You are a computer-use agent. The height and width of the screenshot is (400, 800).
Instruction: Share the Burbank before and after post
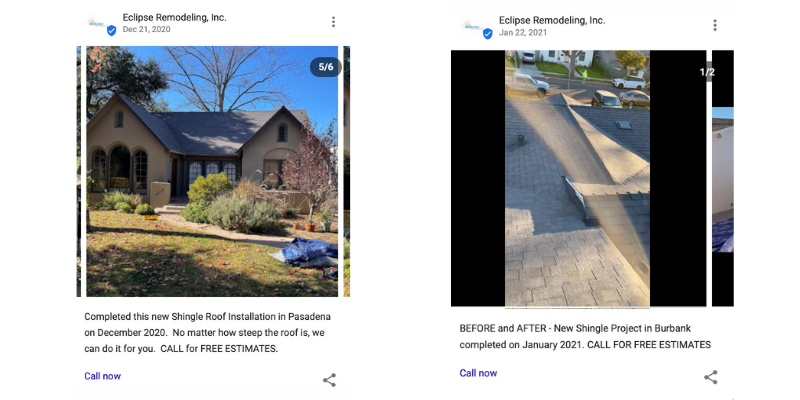coord(711,377)
